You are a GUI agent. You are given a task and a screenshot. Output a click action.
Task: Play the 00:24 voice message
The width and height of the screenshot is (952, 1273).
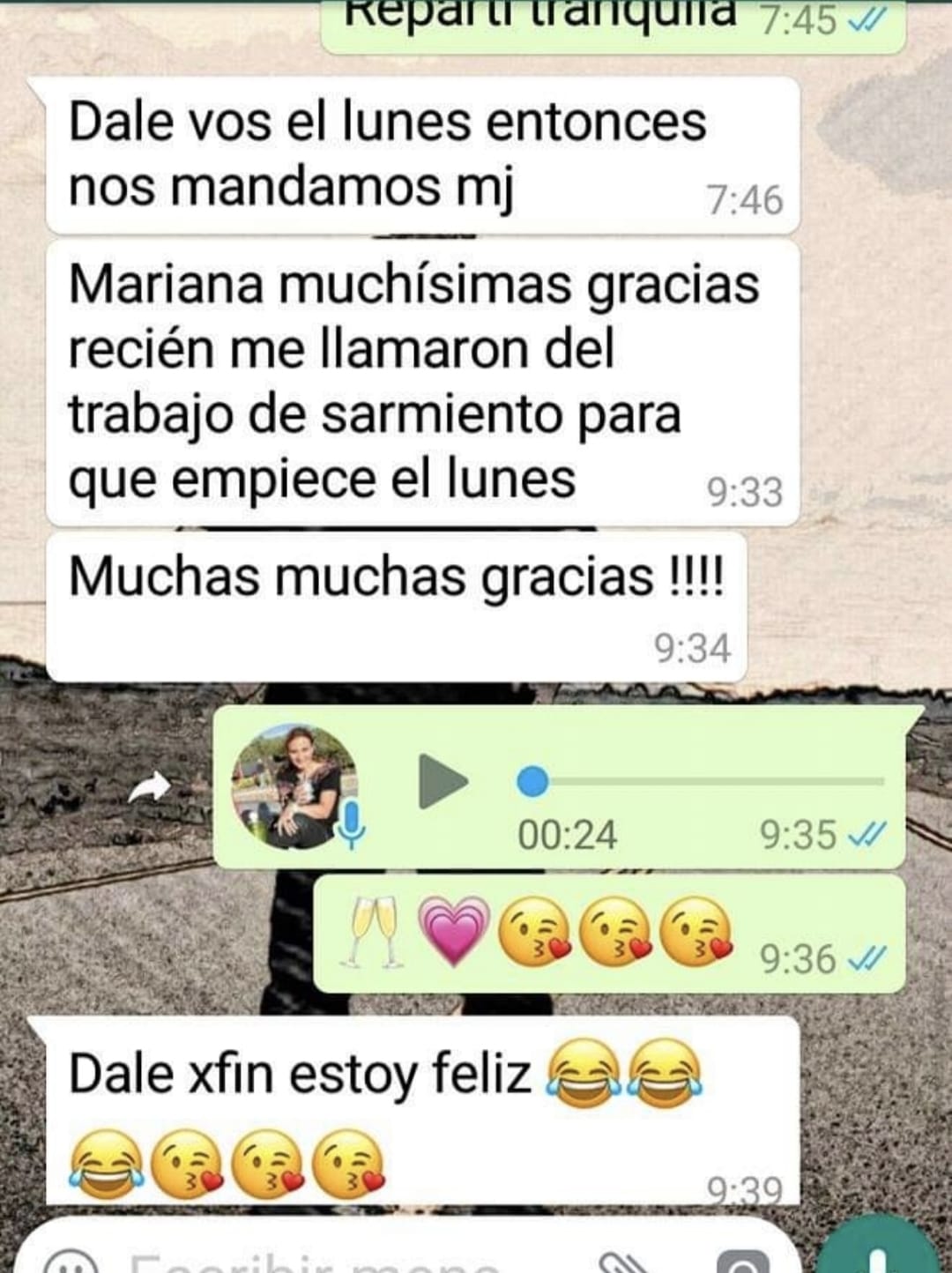442,782
